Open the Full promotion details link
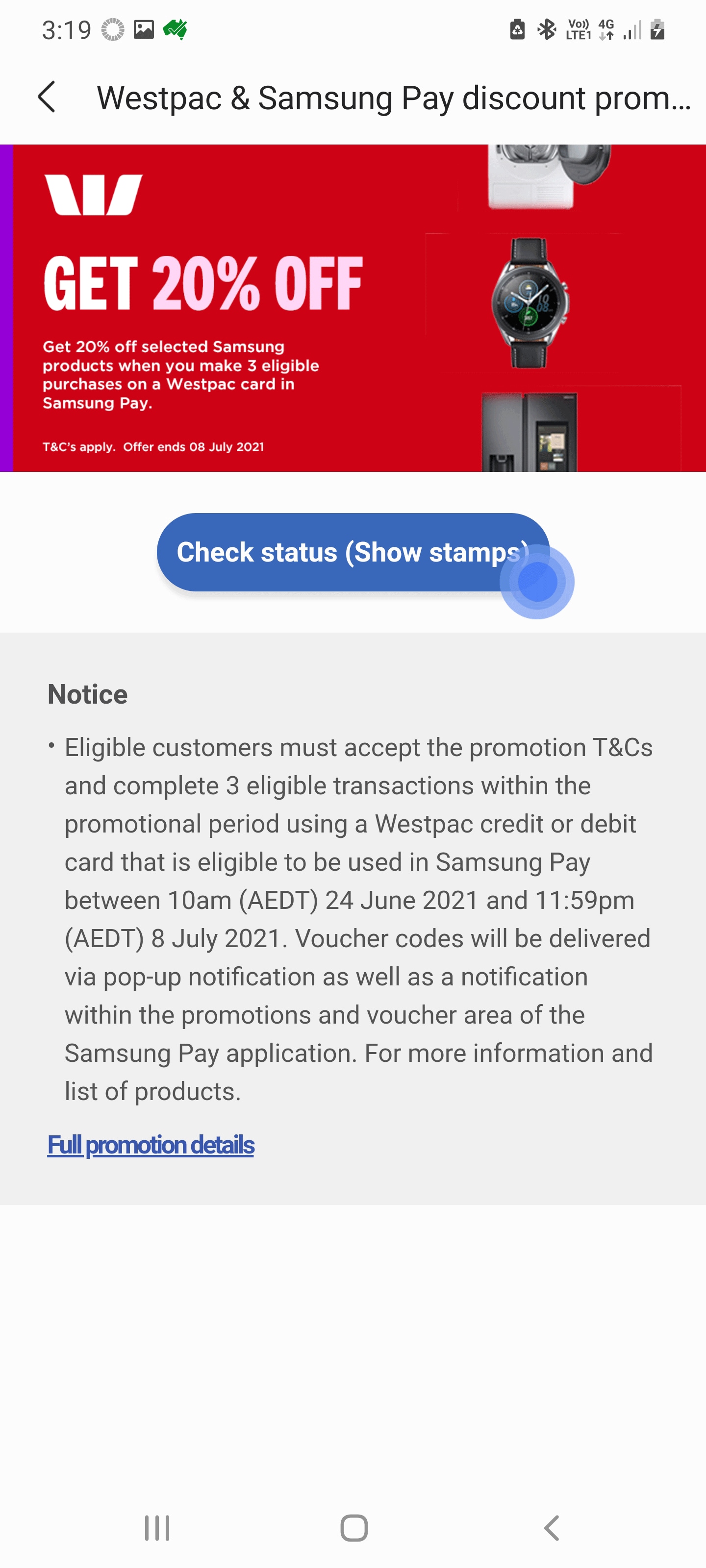 coord(151,1145)
